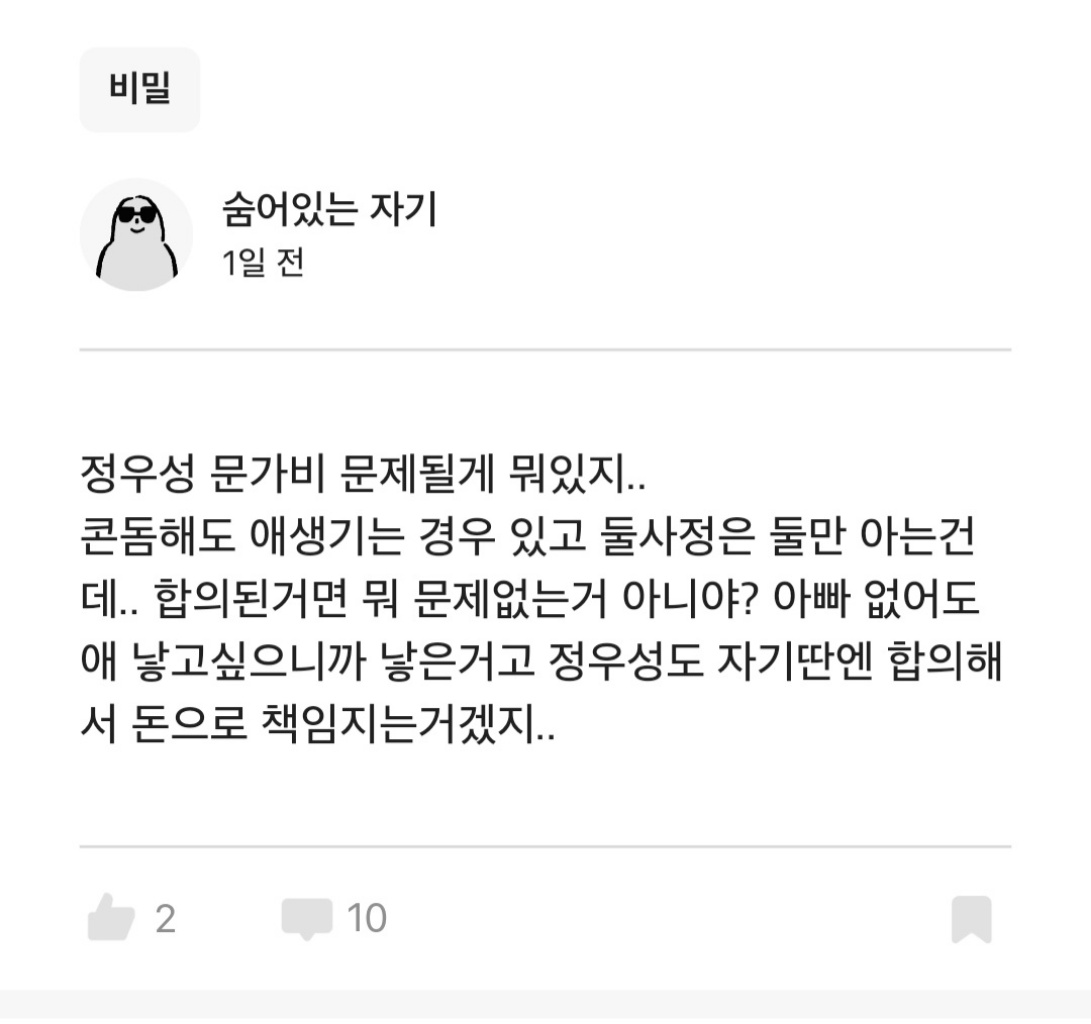Tap the 비밀 category chip
This screenshot has width=1091, height=1024.
pyautogui.click(x=139, y=89)
